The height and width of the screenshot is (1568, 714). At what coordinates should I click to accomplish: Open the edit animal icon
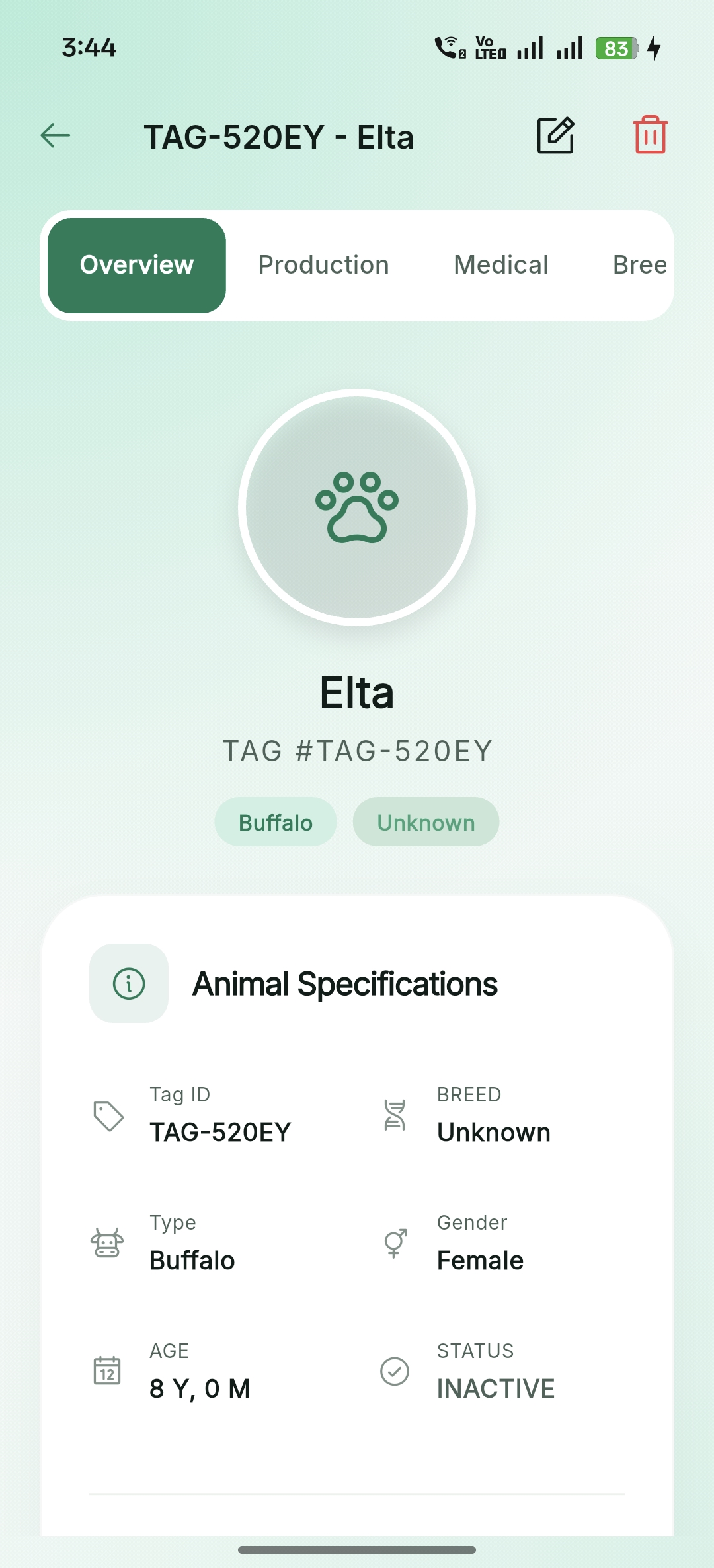coord(555,135)
